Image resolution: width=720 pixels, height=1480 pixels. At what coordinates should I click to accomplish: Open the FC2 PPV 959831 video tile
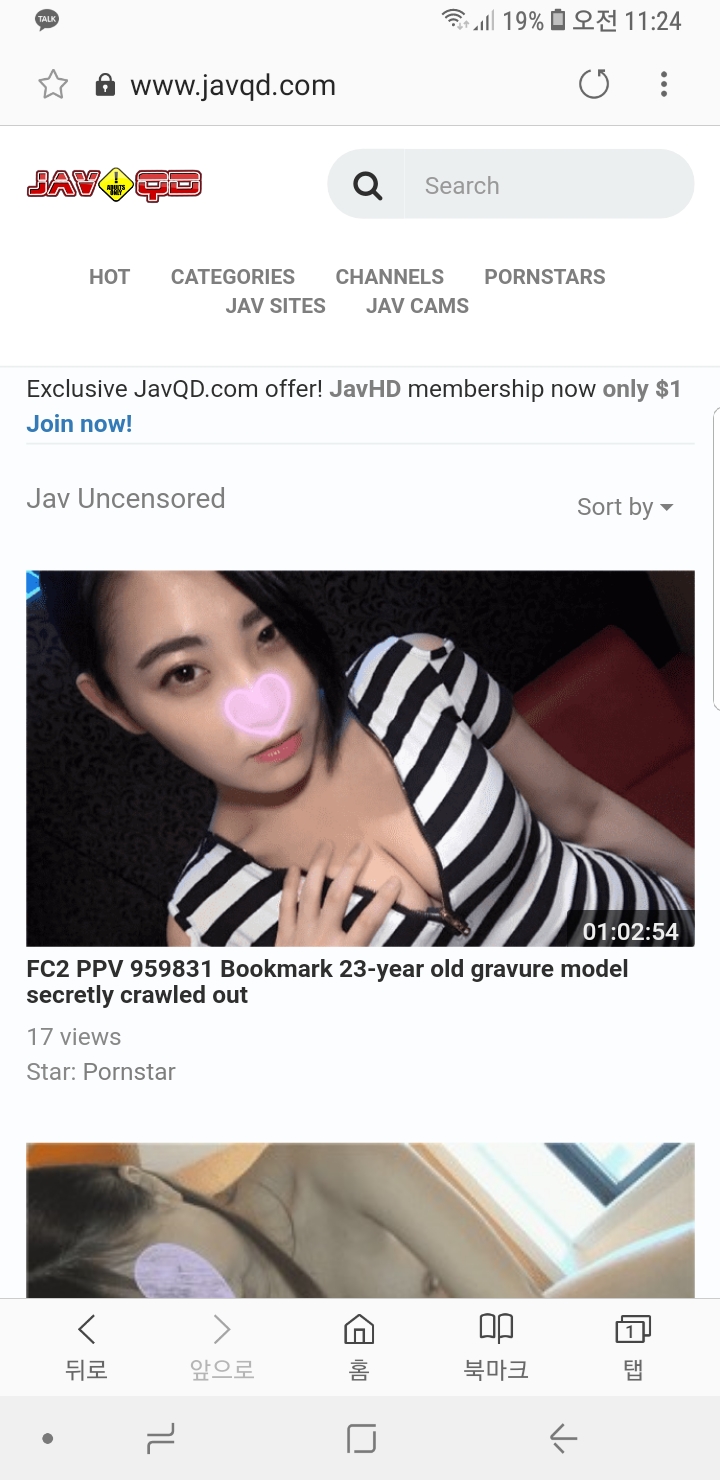point(360,758)
